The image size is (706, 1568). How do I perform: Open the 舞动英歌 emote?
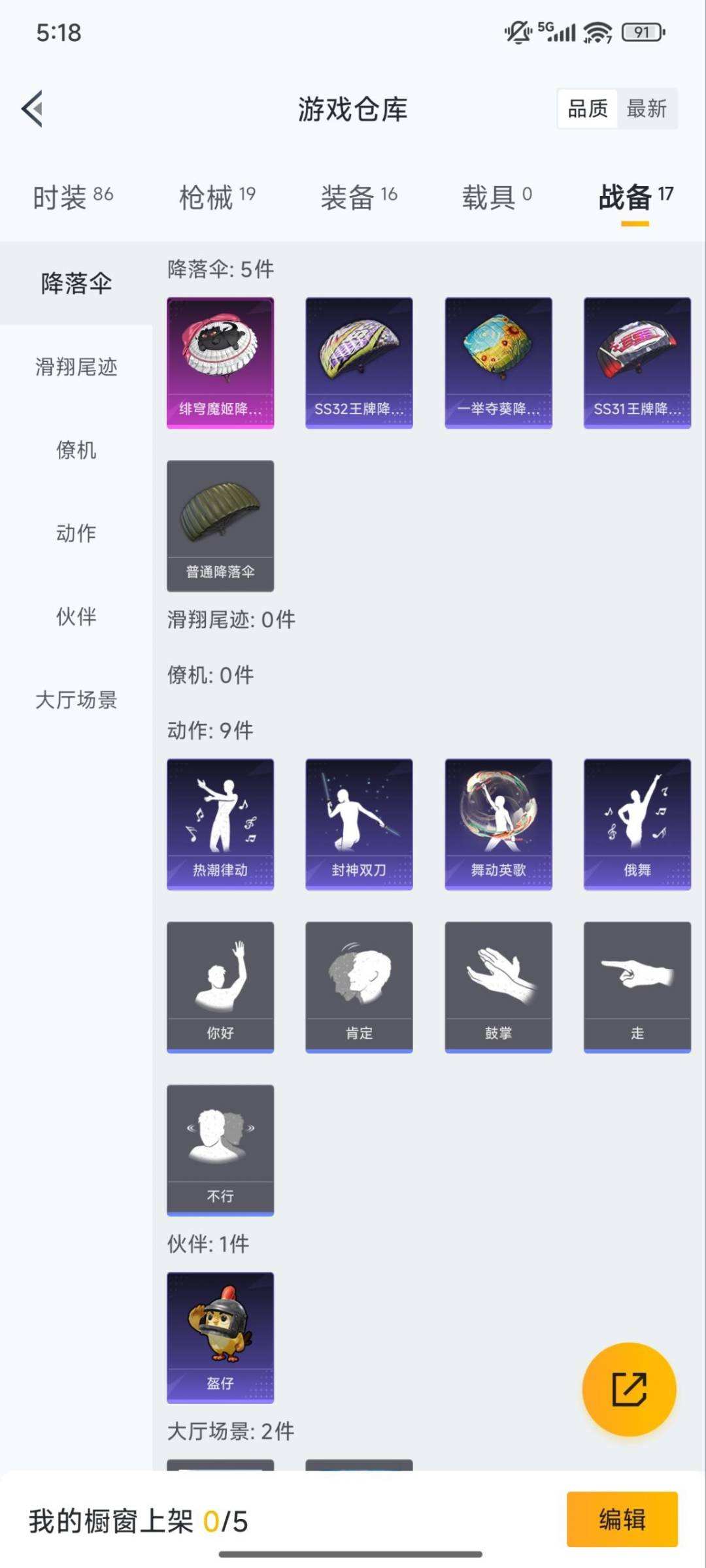coord(498,824)
